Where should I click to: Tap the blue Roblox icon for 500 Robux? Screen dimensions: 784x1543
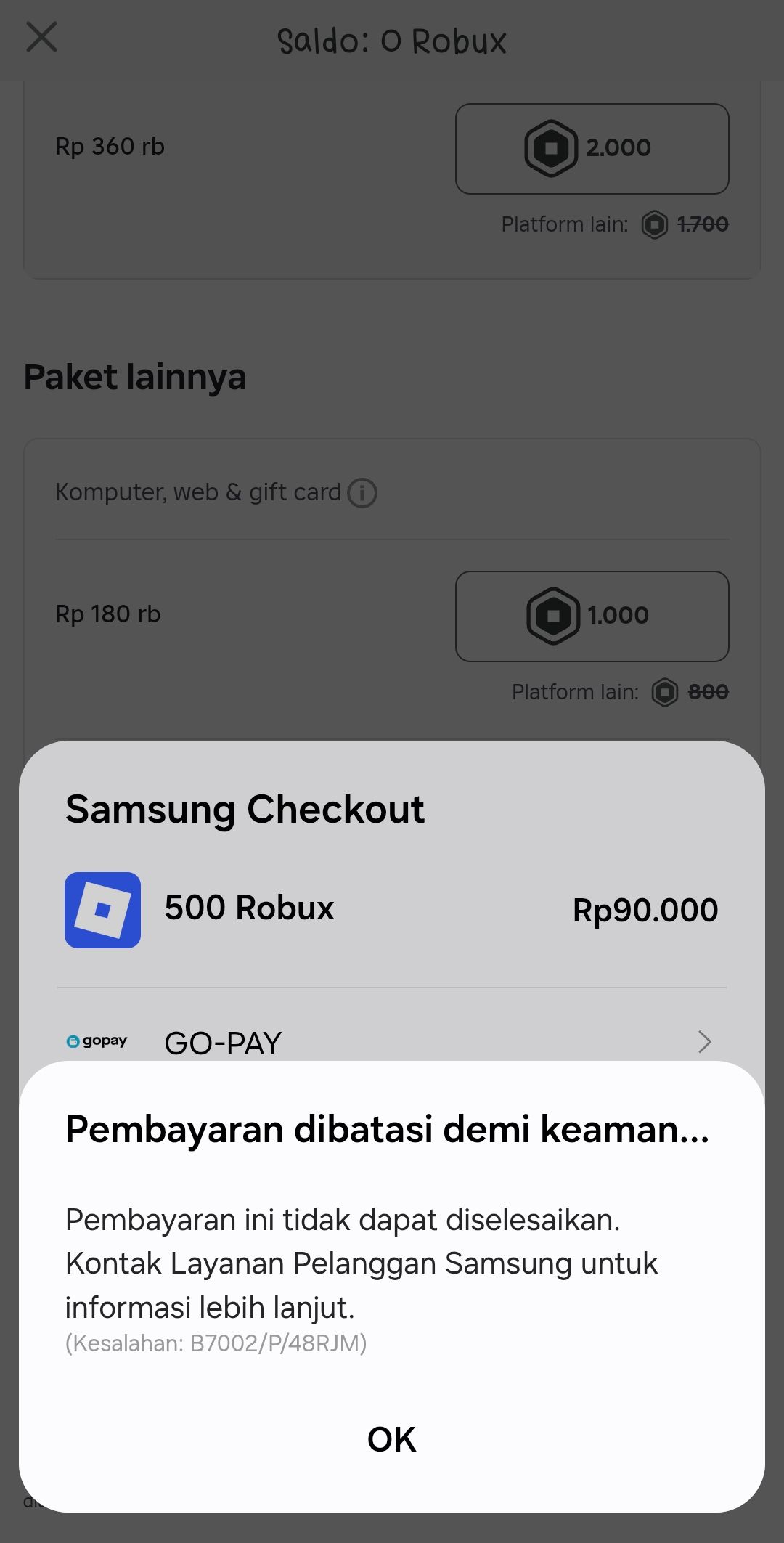pyautogui.click(x=102, y=909)
